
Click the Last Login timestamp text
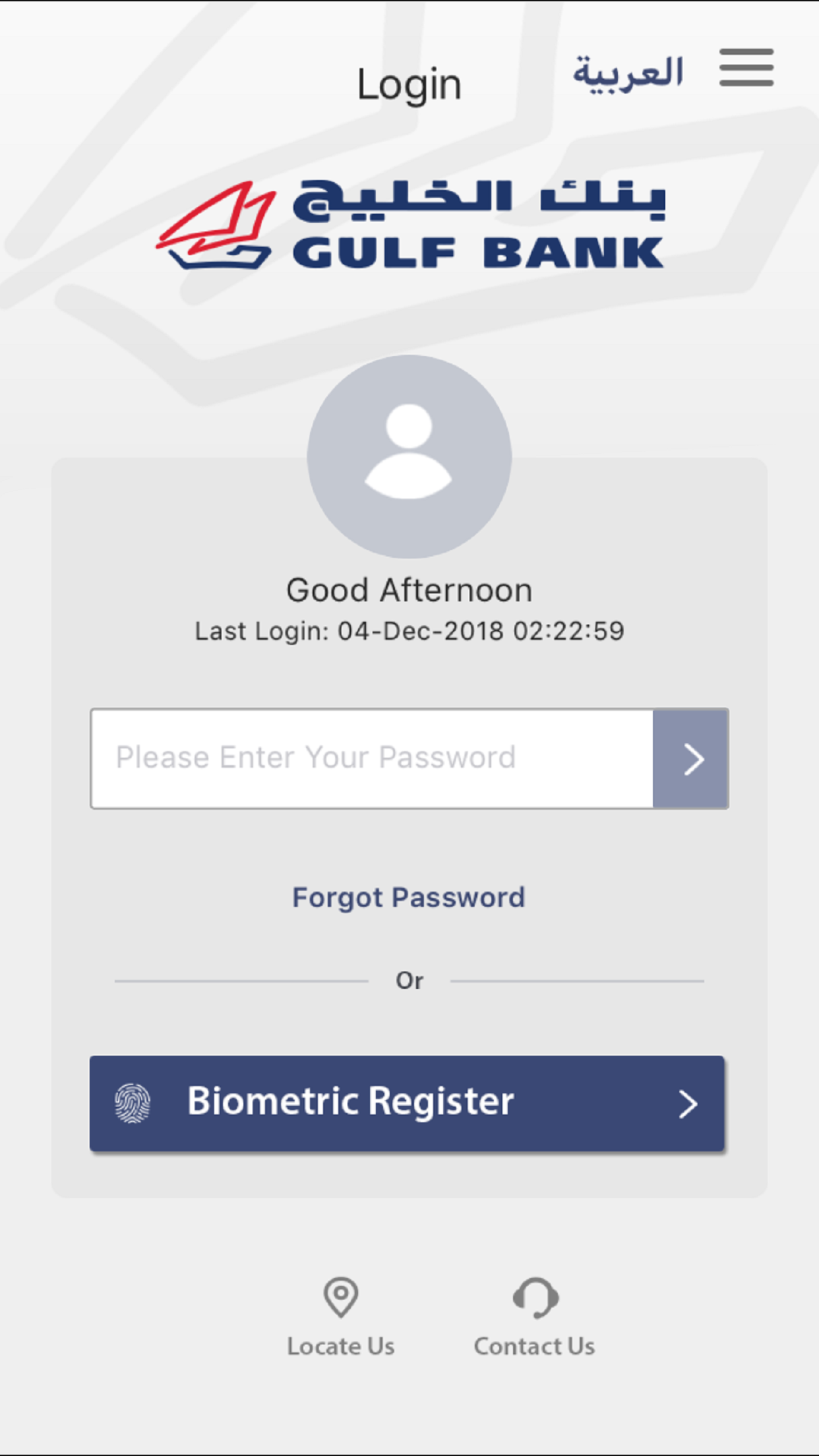[x=409, y=631]
